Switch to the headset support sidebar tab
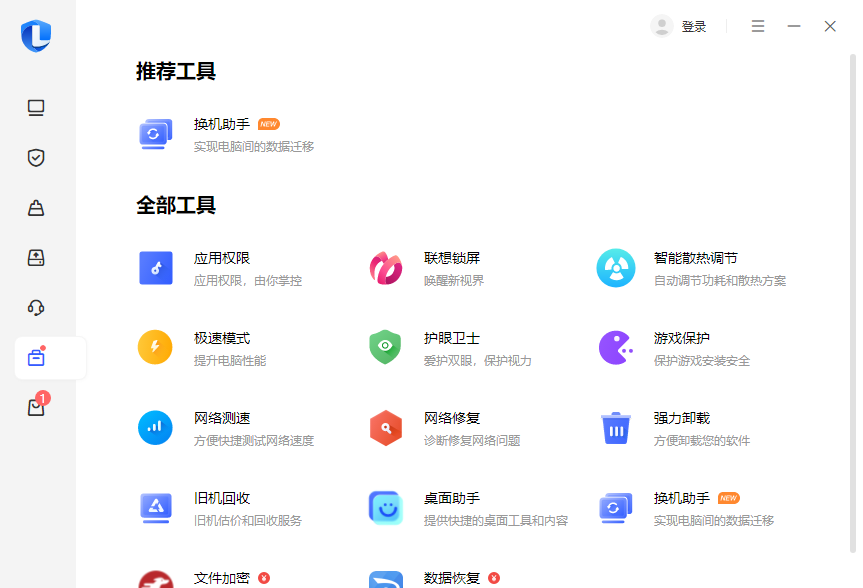863x588 pixels. (36, 308)
